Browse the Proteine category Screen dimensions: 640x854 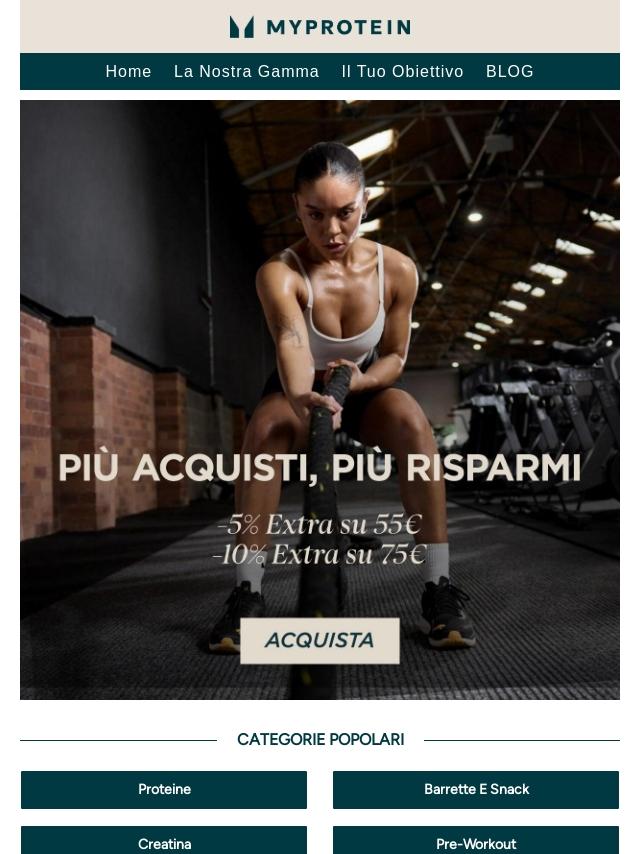[x=164, y=790]
